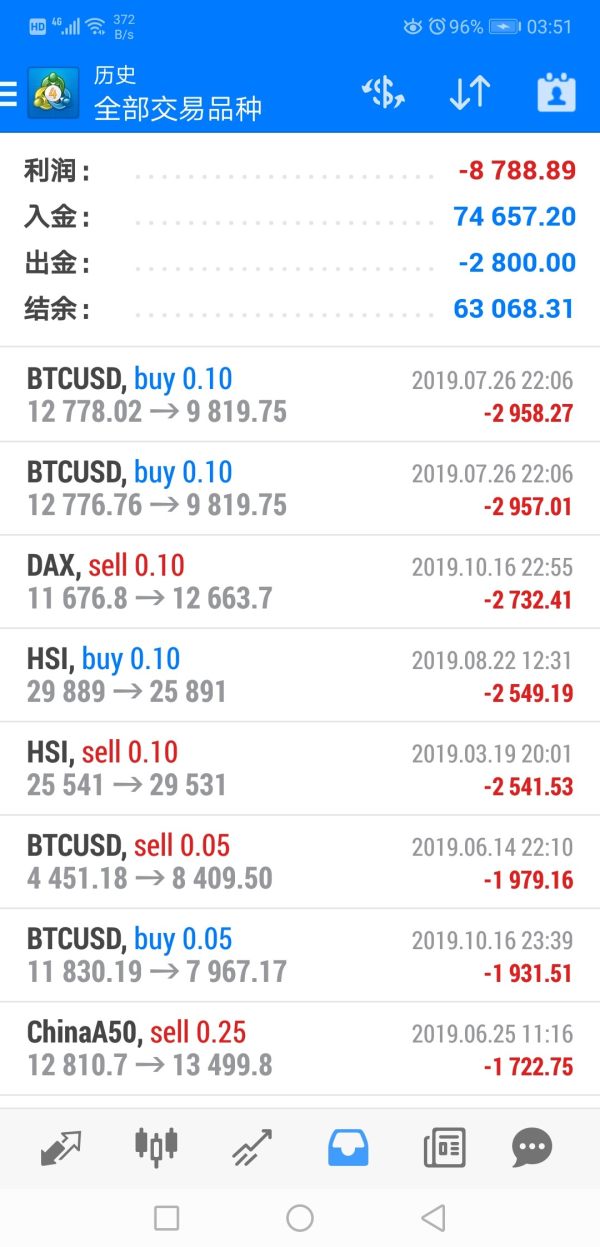The image size is (600, 1247).
Task: Go back with the system back button
Action: pos(433,1217)
